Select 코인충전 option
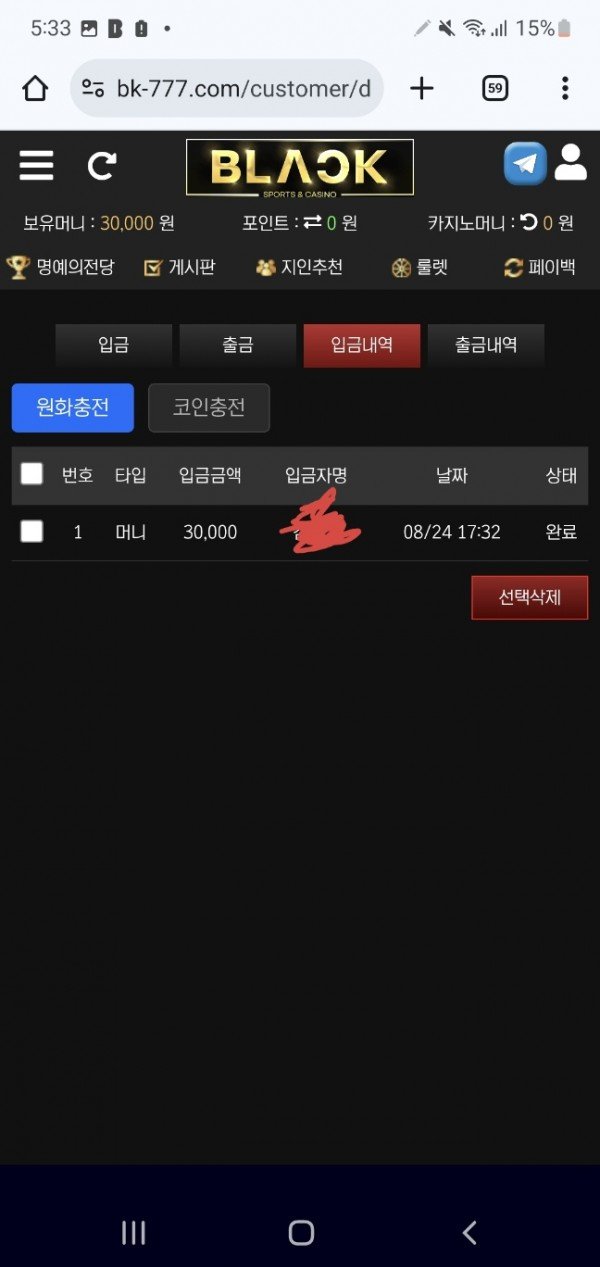Screen dimensions: 600x1267 tap(209, 408)
